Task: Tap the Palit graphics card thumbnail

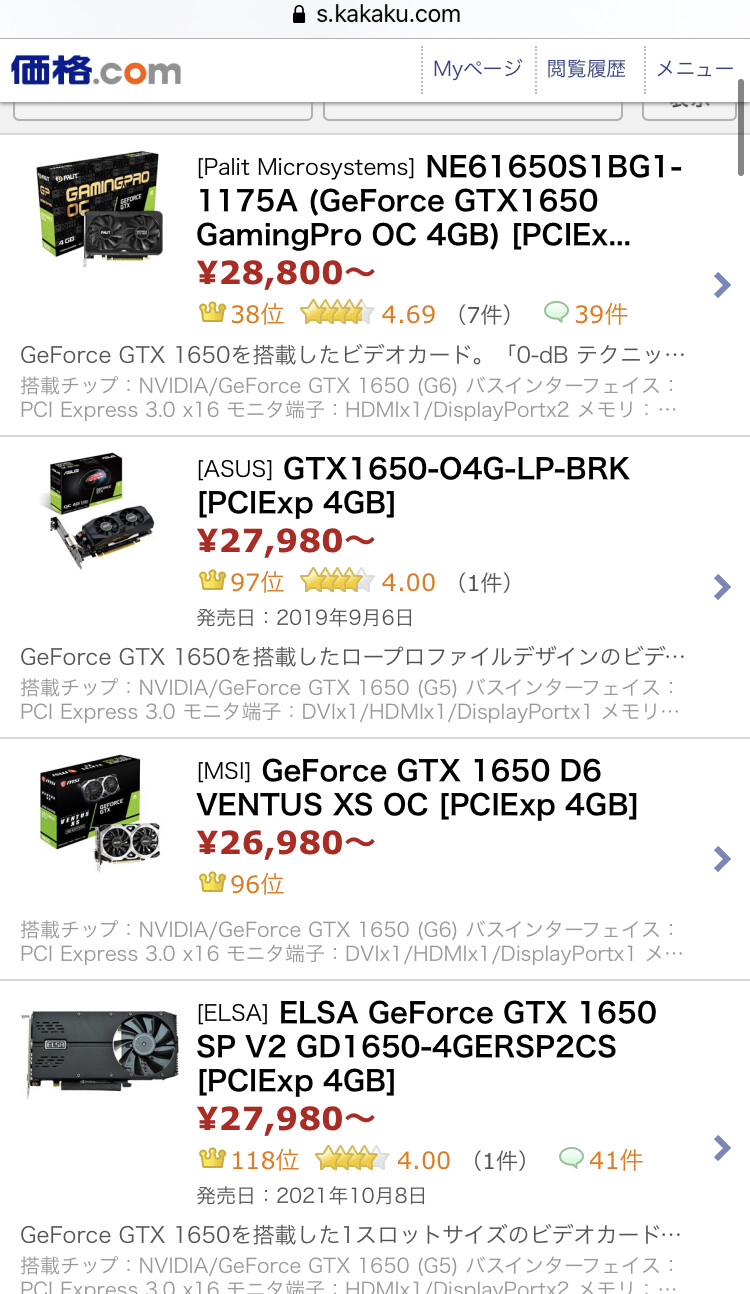Action: pos(98,205)
